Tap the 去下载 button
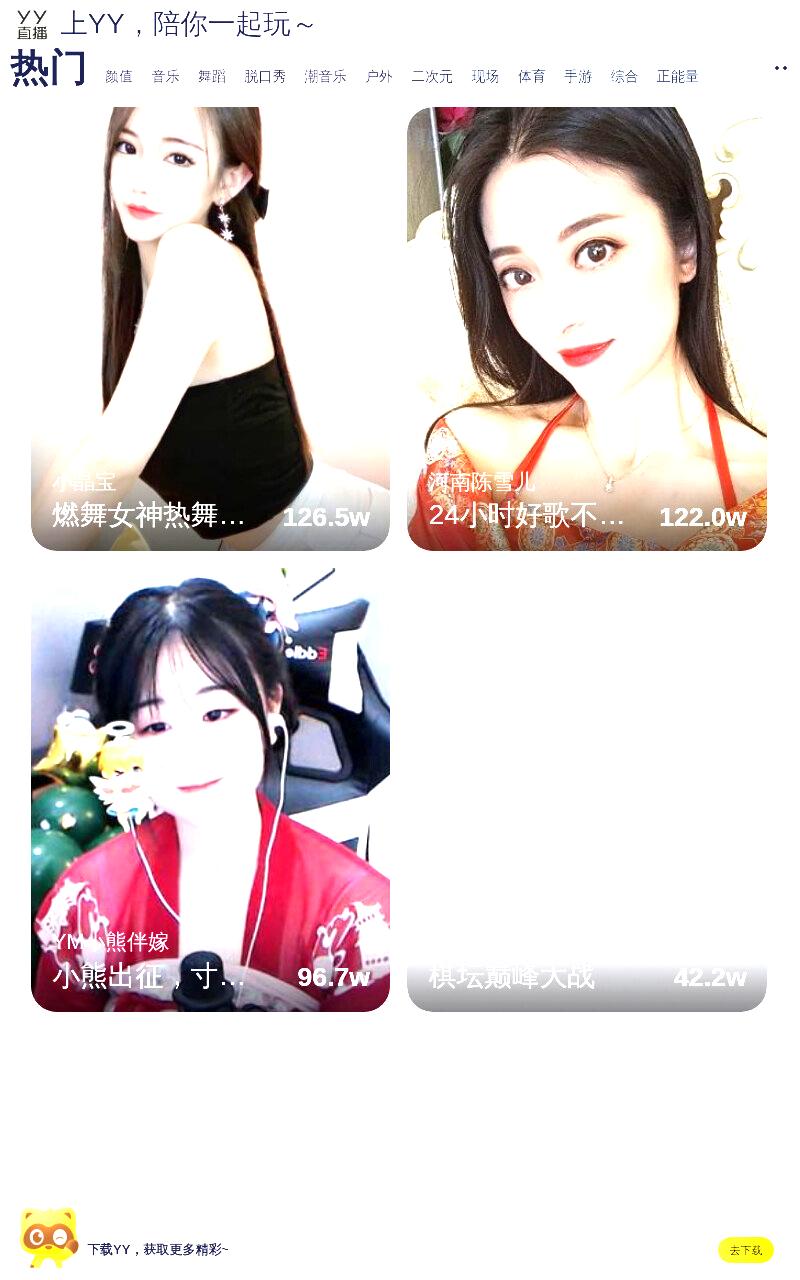Image resolution: width=800 pixels, height=1280 pixels. [x=745, y=1250]
